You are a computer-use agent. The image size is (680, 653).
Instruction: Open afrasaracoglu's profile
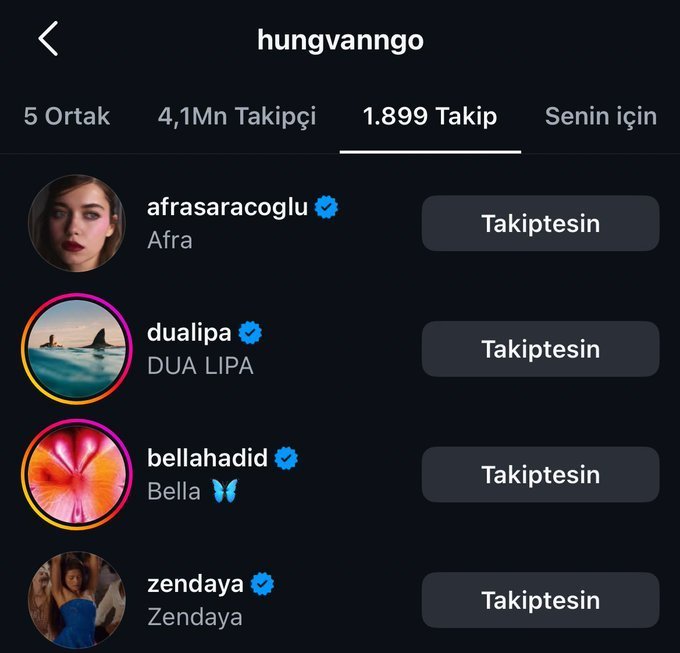230,208
